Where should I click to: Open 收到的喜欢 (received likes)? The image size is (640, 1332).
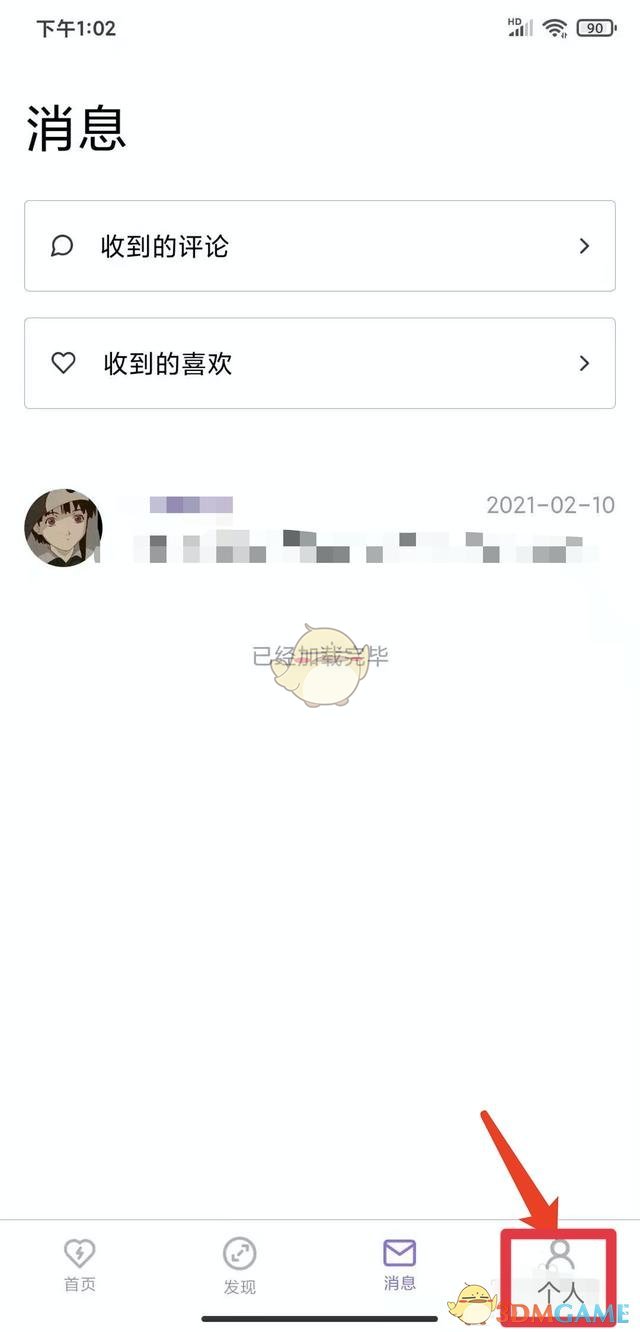pyautogui.click(x=319, y=363)
